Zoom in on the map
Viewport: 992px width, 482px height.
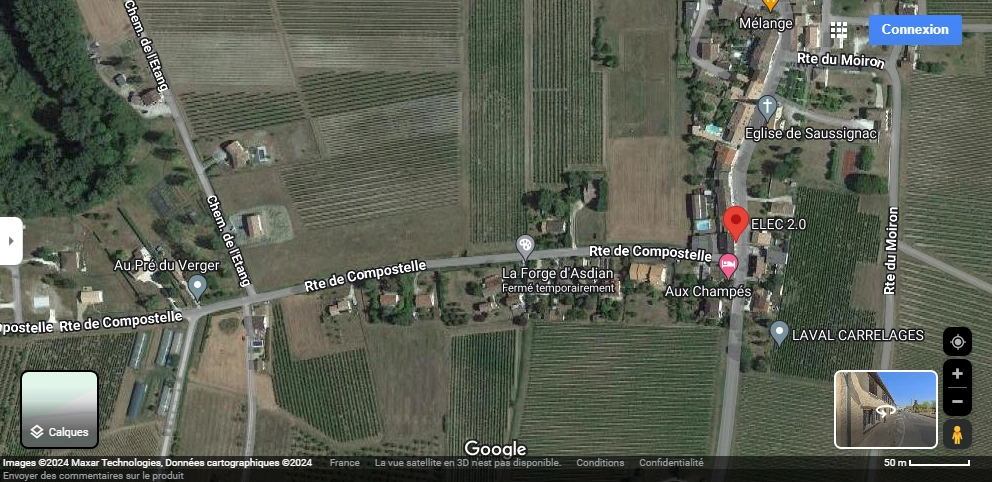coord(957,374)
